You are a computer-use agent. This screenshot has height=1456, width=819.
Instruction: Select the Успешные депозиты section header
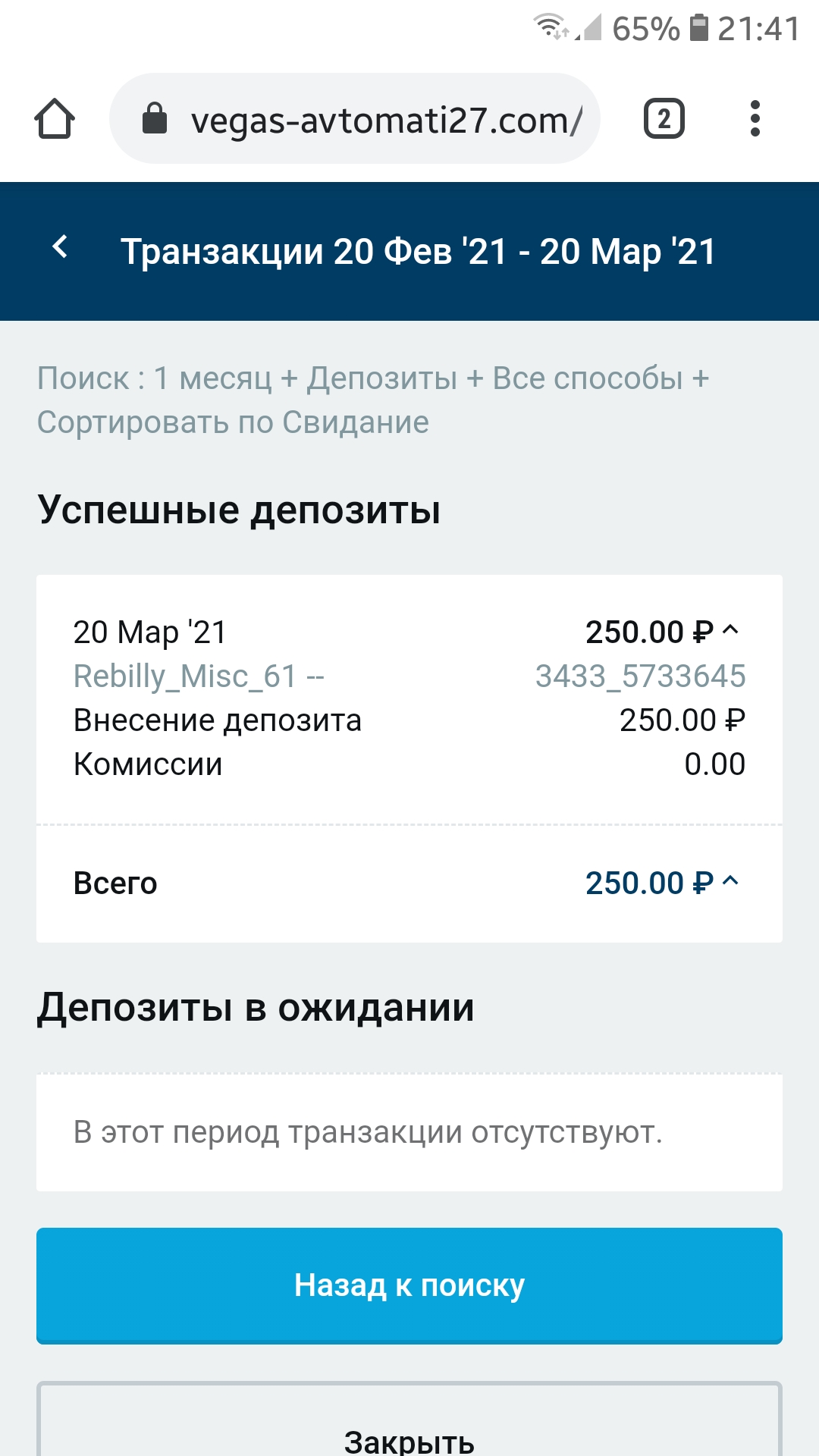point(241,511)
